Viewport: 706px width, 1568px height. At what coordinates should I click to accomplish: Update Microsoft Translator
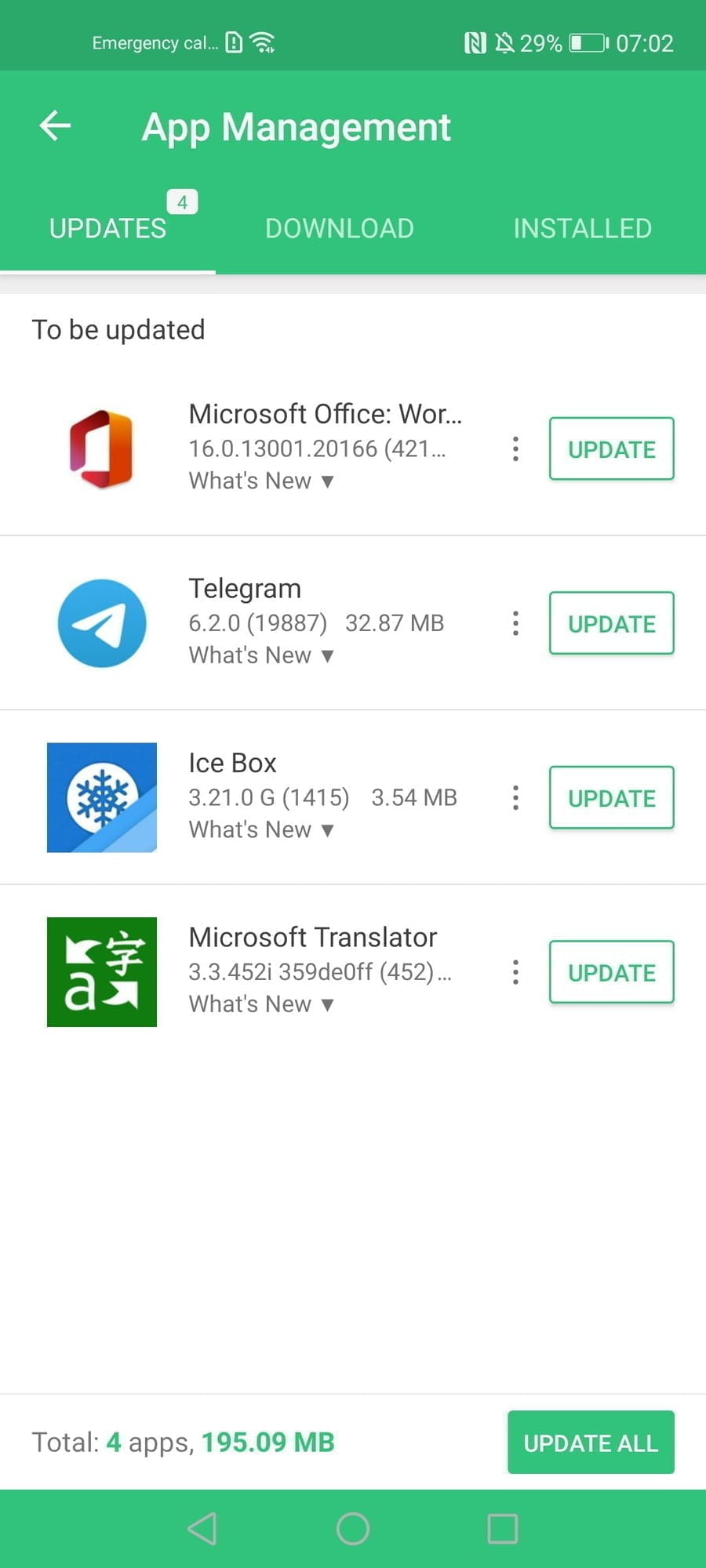[611, 972]
